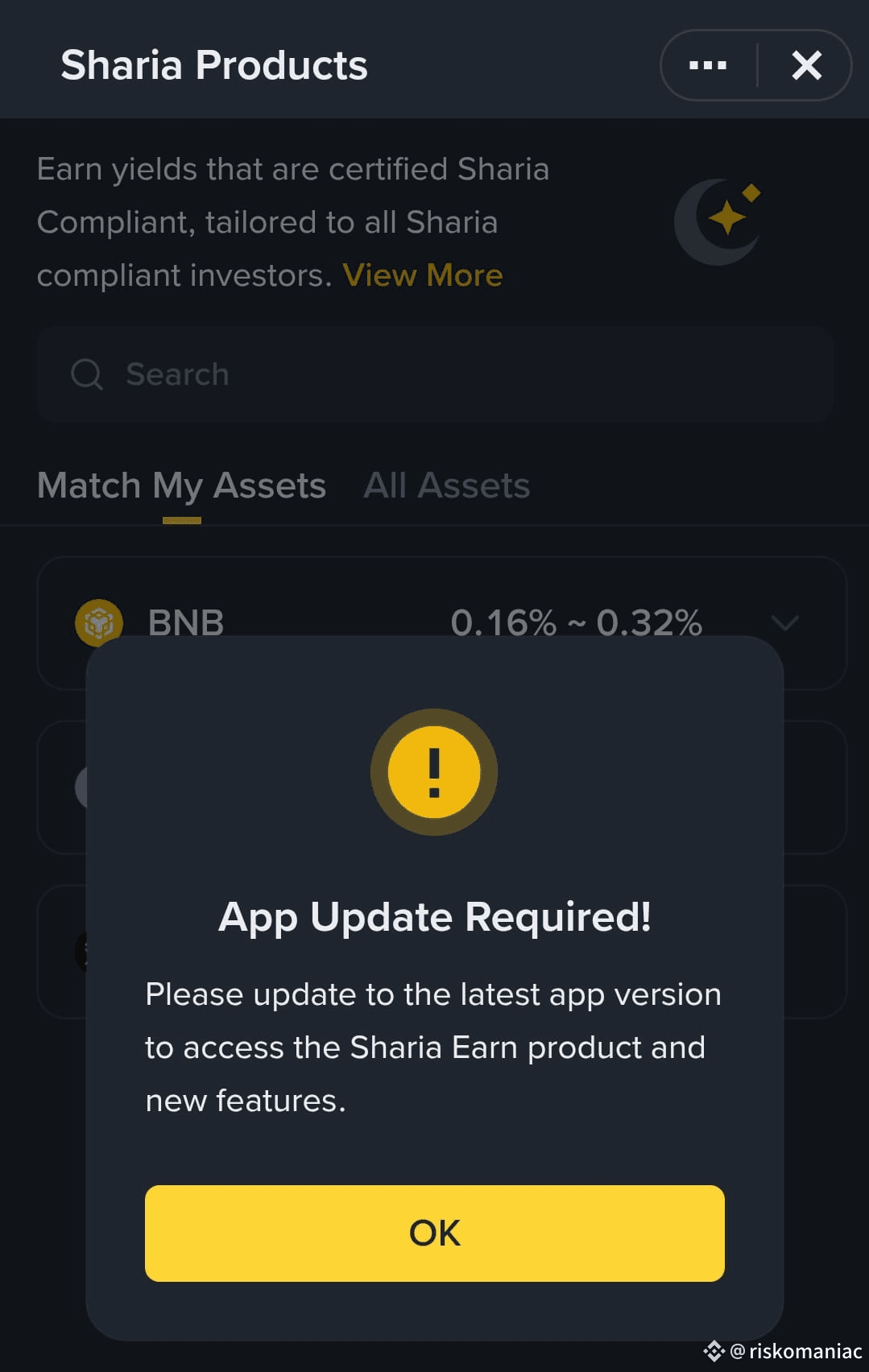Image resolution: width=869 pixels, height=1372 pixels.
Task: Click the yellow exclamation warning icon
Action: [434, 771]
